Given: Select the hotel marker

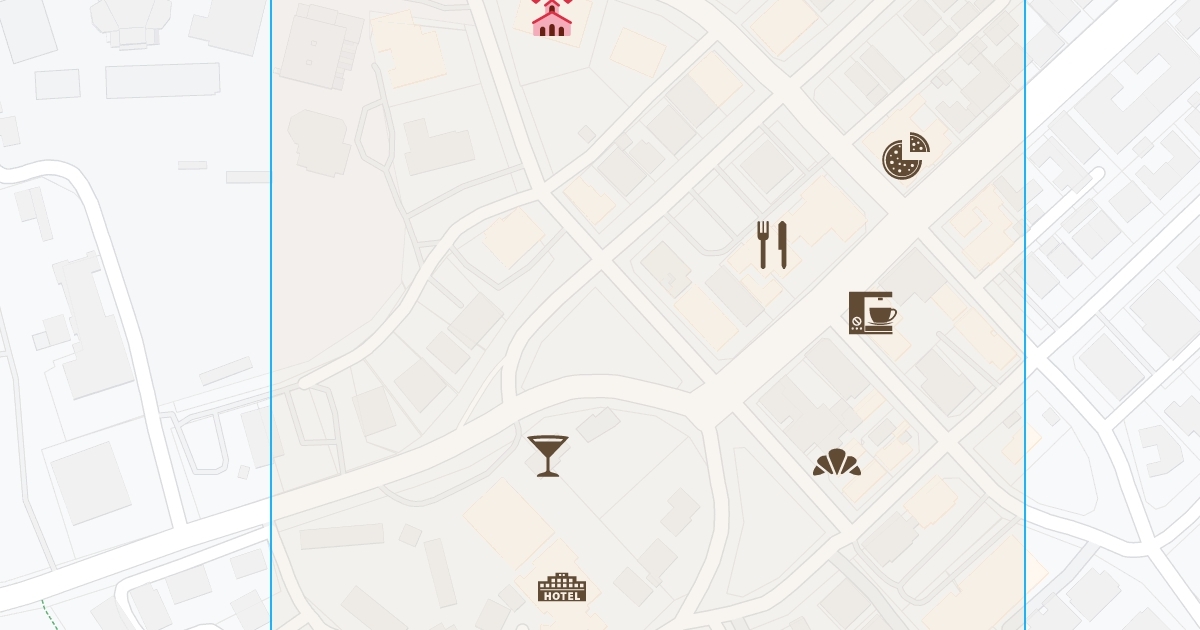Looking at the screenshot, I should [562, 588].
